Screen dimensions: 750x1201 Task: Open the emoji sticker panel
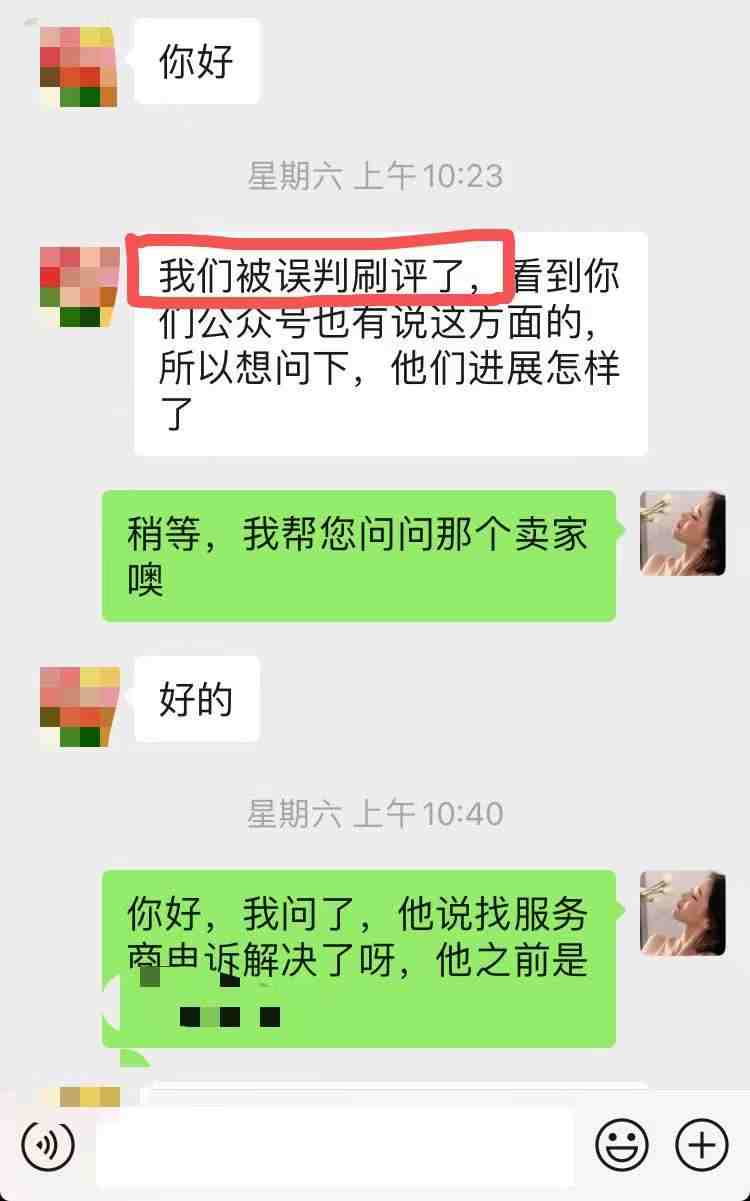622,1143
